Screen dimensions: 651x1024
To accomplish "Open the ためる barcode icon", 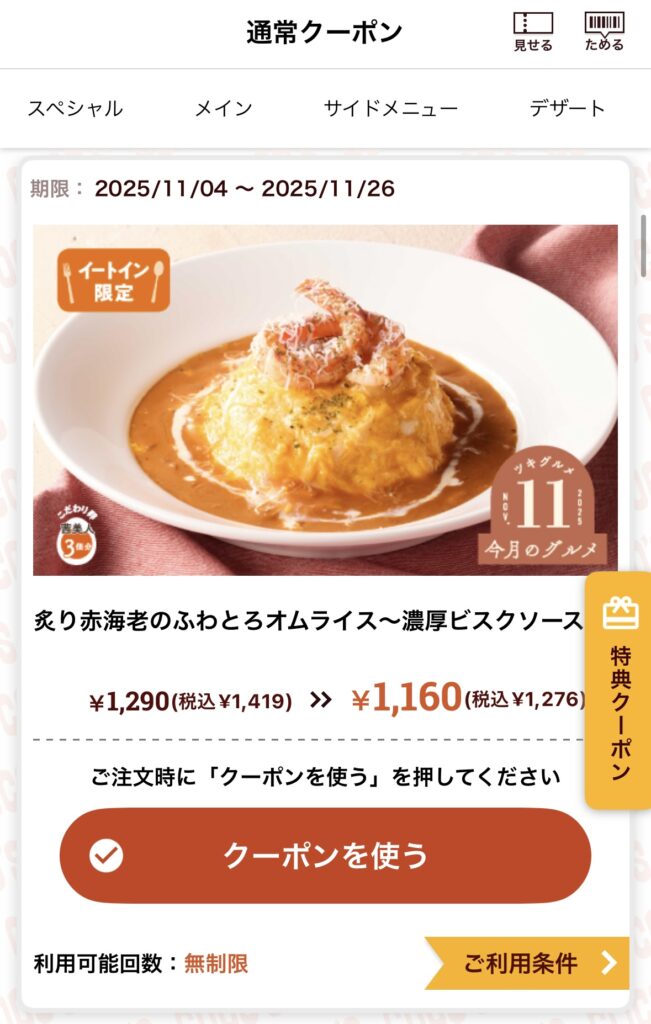I will point(603,32).
